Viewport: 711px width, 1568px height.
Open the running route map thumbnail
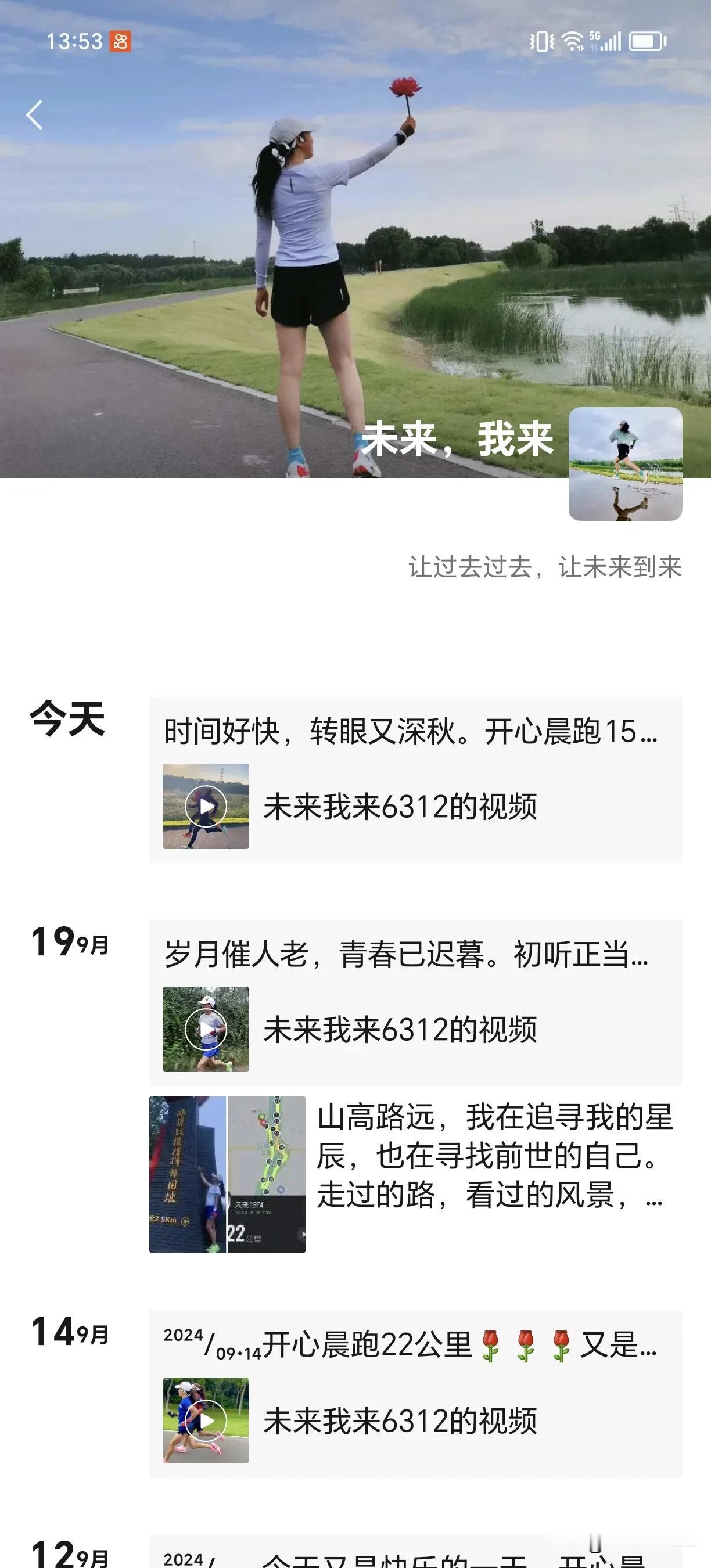tap(268, 1181)
